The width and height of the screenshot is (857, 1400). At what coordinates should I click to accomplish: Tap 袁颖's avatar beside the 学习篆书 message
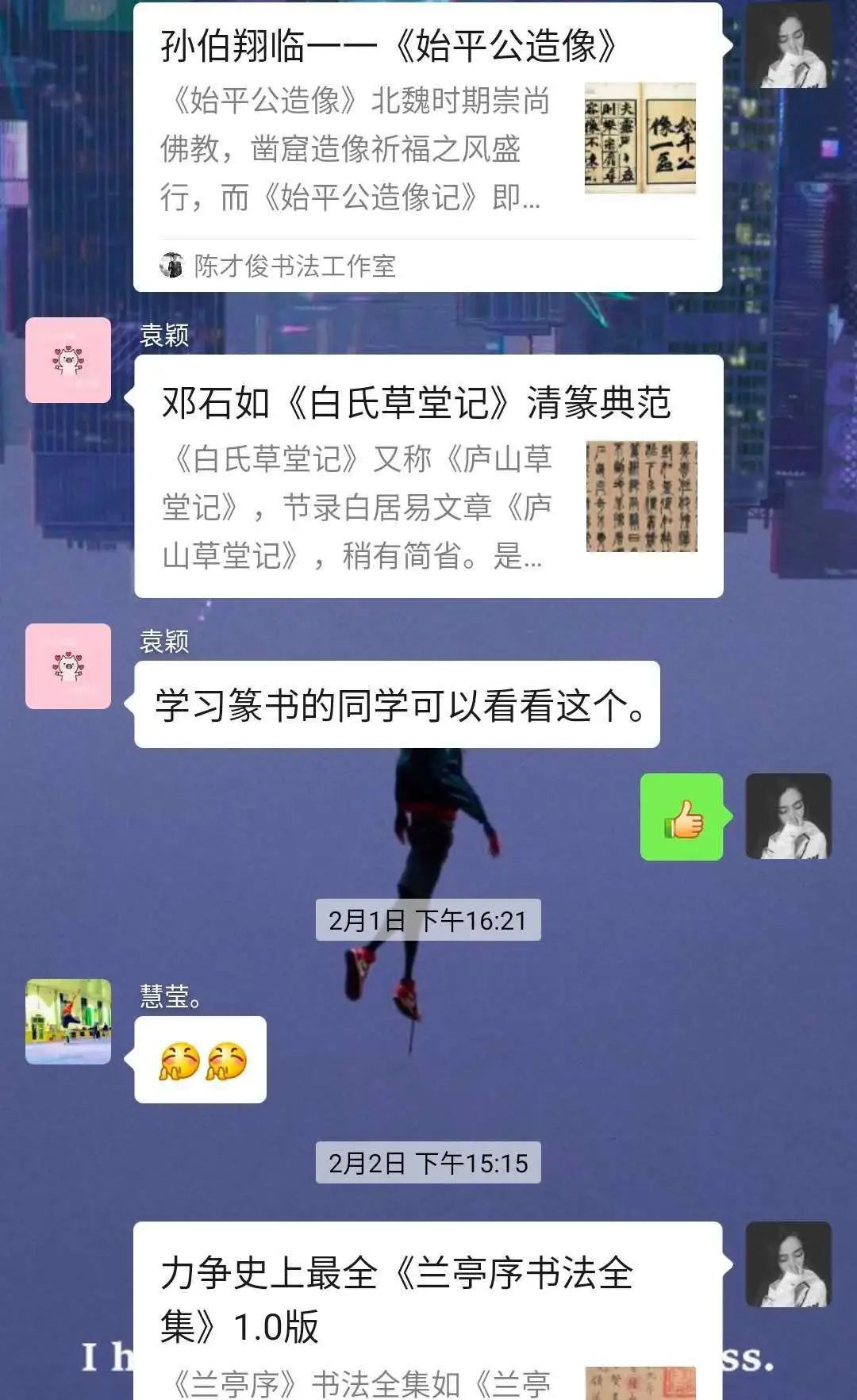coord(68,666)
